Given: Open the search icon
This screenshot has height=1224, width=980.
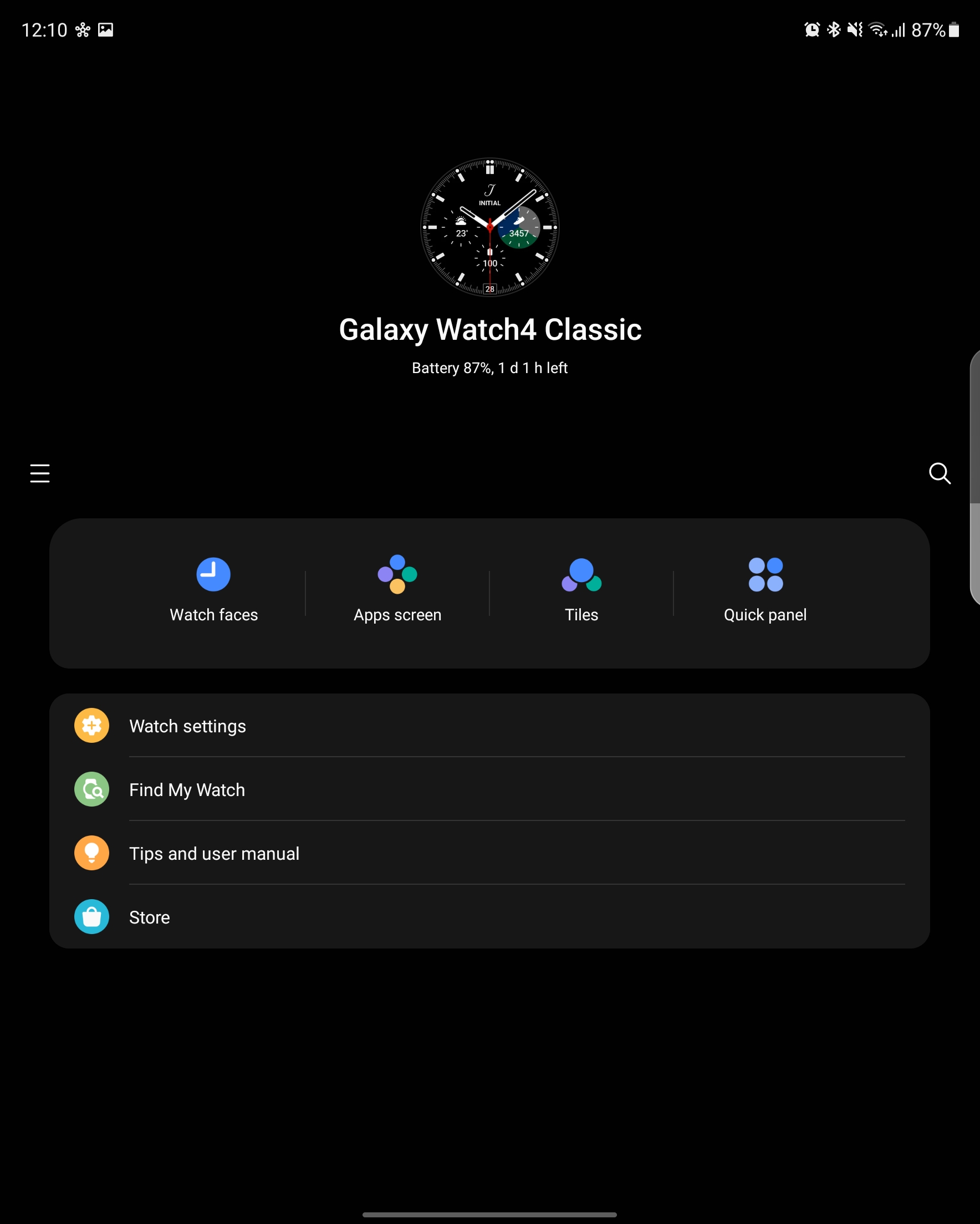Looking at the screenshot, I should pyautogui.click(x=939, y=473).
